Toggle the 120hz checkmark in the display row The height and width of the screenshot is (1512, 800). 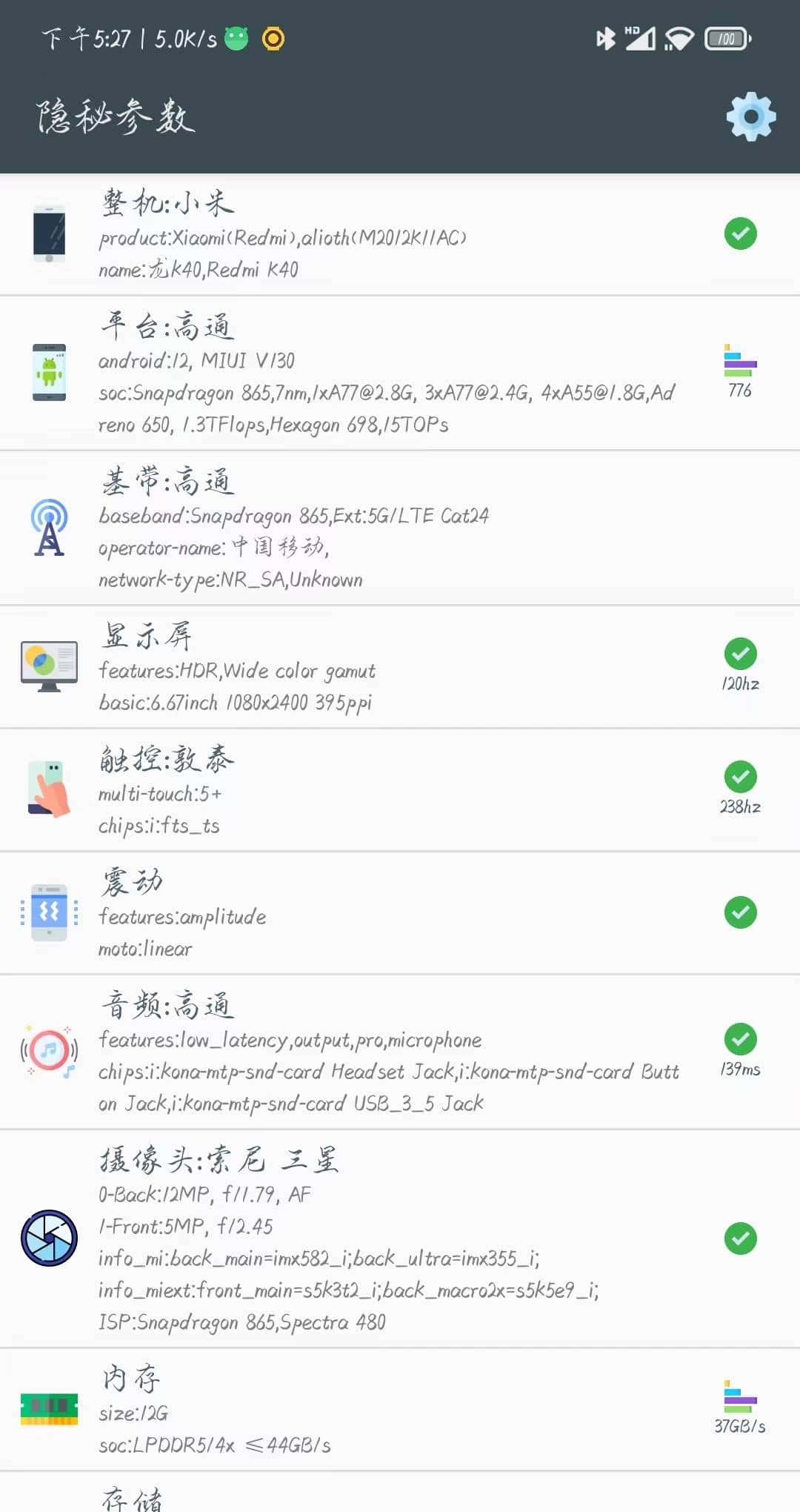pyautogui.click(x=739, y=654)
